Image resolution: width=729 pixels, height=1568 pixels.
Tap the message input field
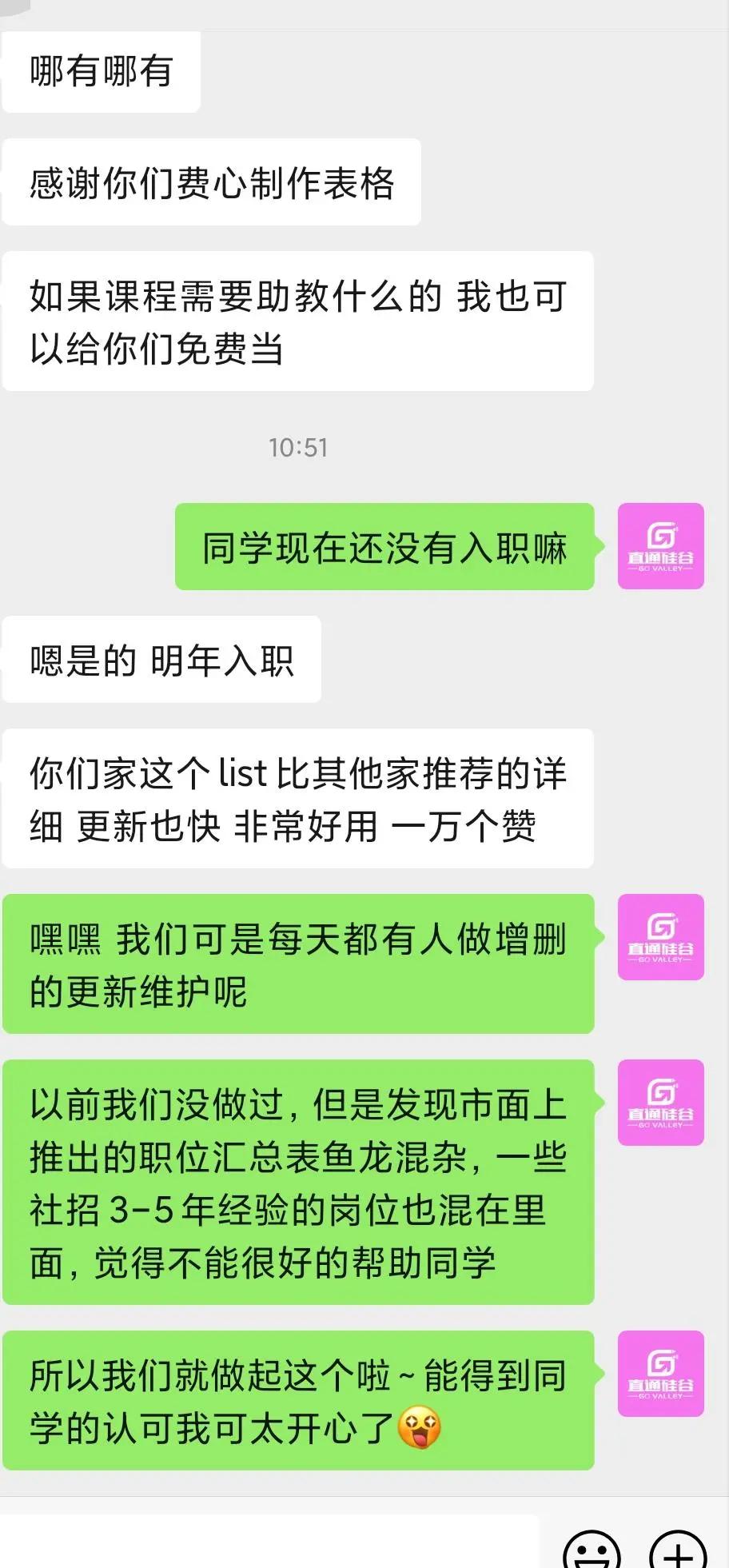[269, 1543]
